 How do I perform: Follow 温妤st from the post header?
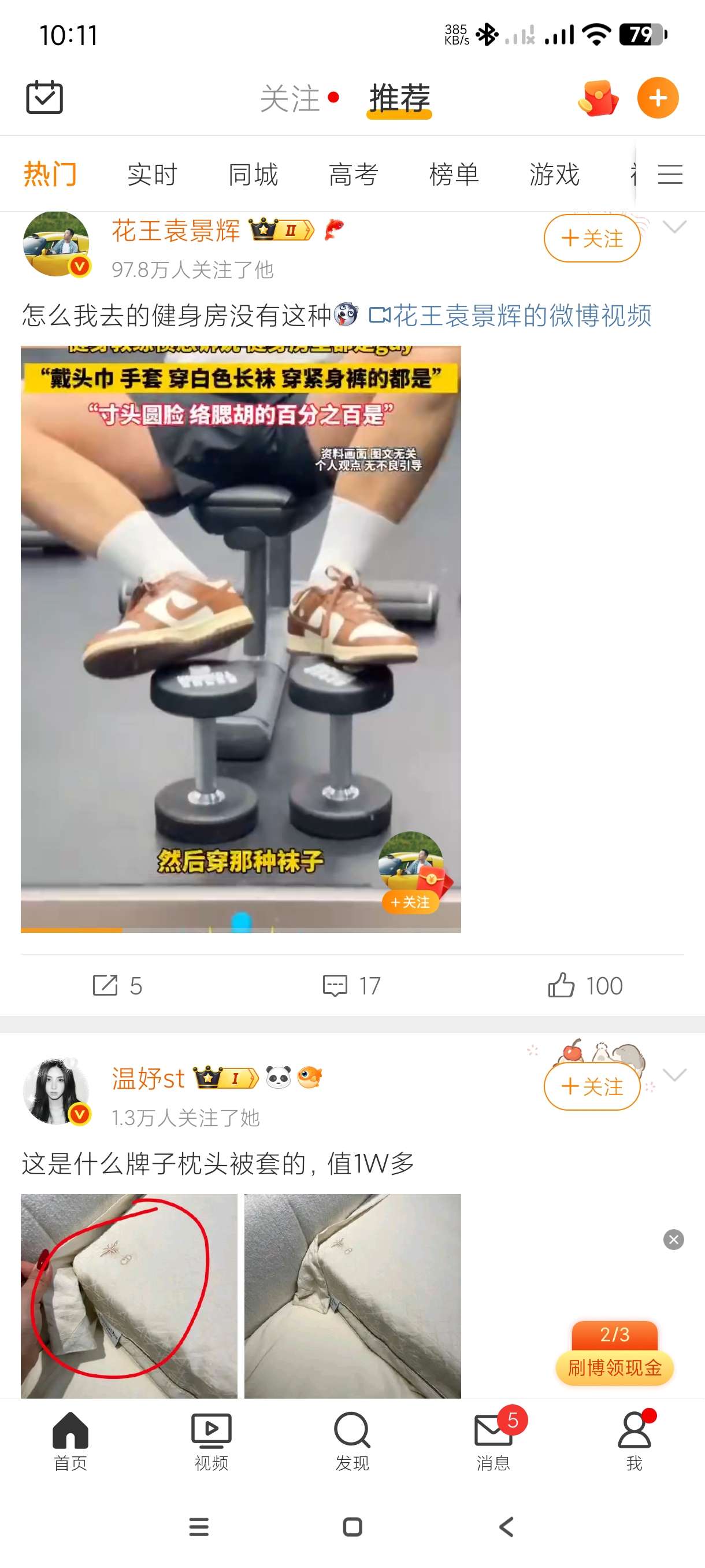point(592,1086)
